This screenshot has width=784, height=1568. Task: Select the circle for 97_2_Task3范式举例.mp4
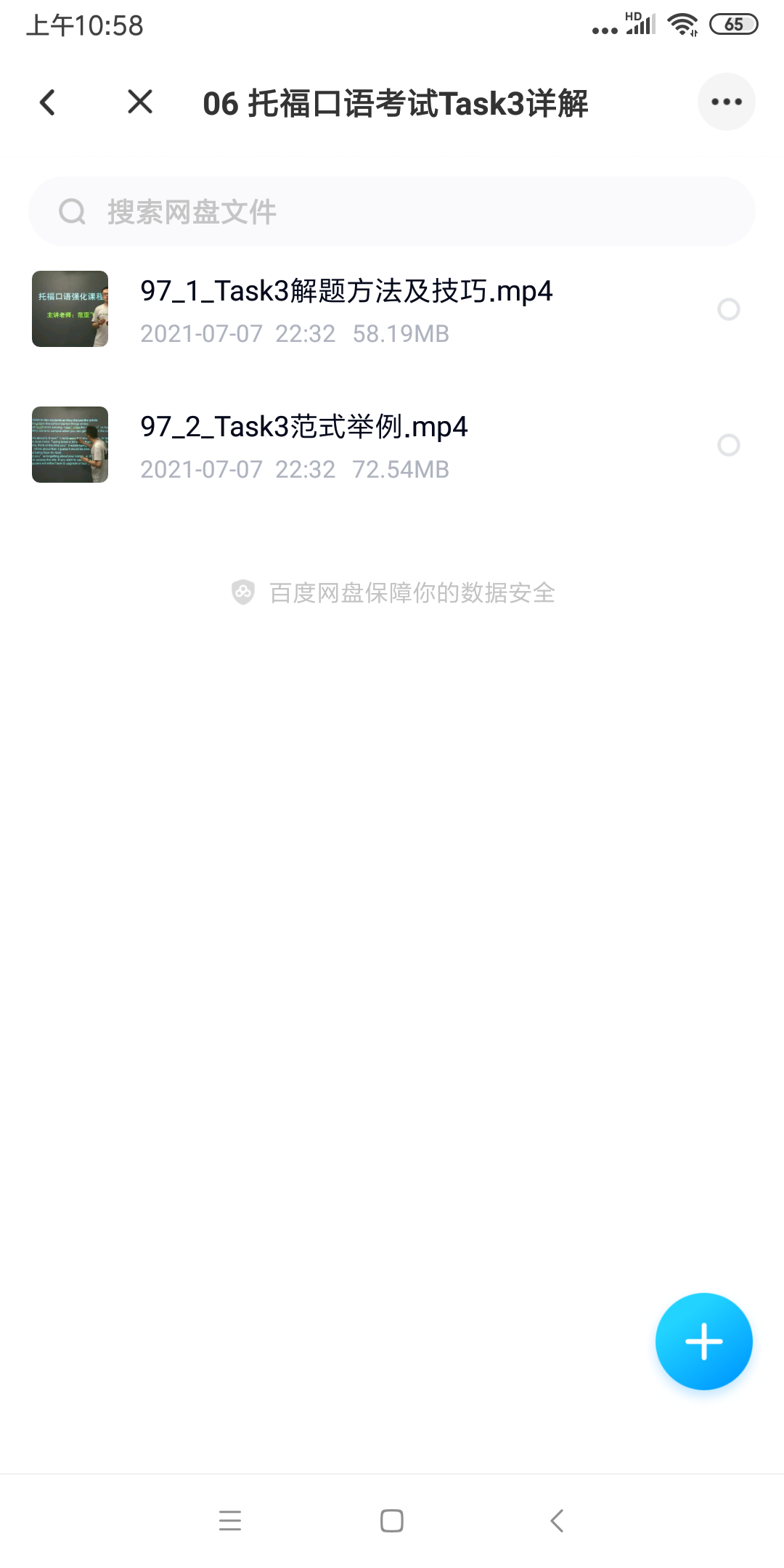728,445
